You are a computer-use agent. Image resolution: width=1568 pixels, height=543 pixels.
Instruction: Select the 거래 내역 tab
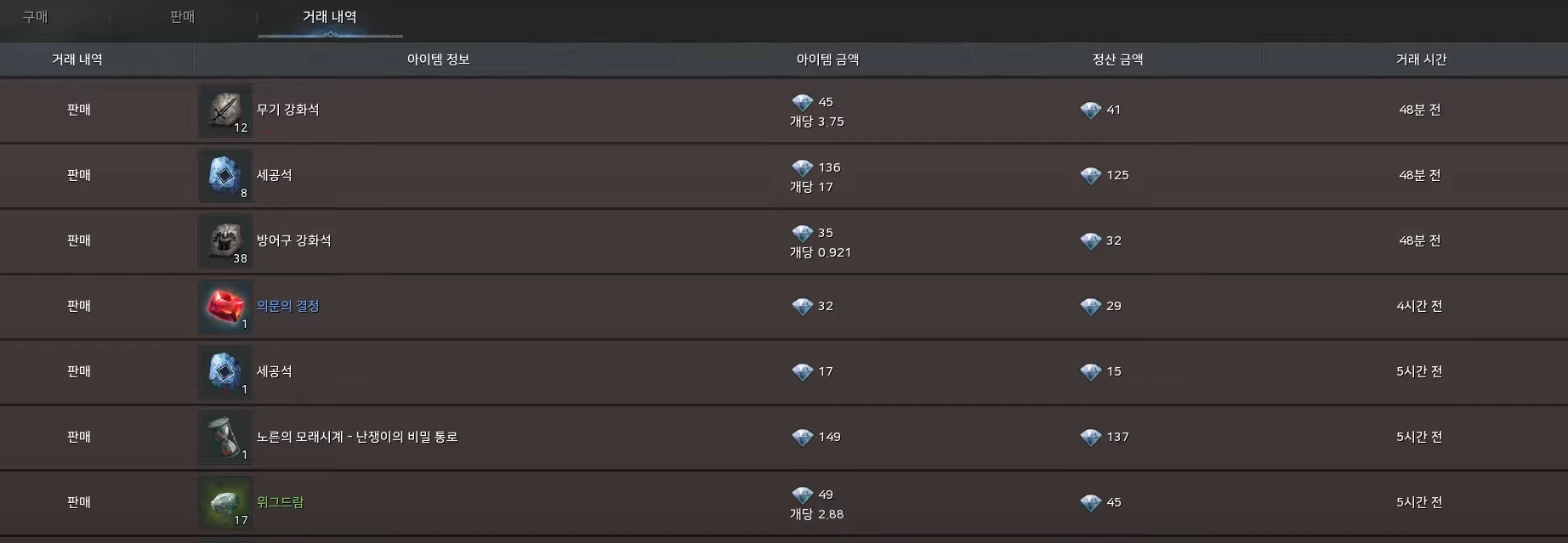tap(330, 17)
